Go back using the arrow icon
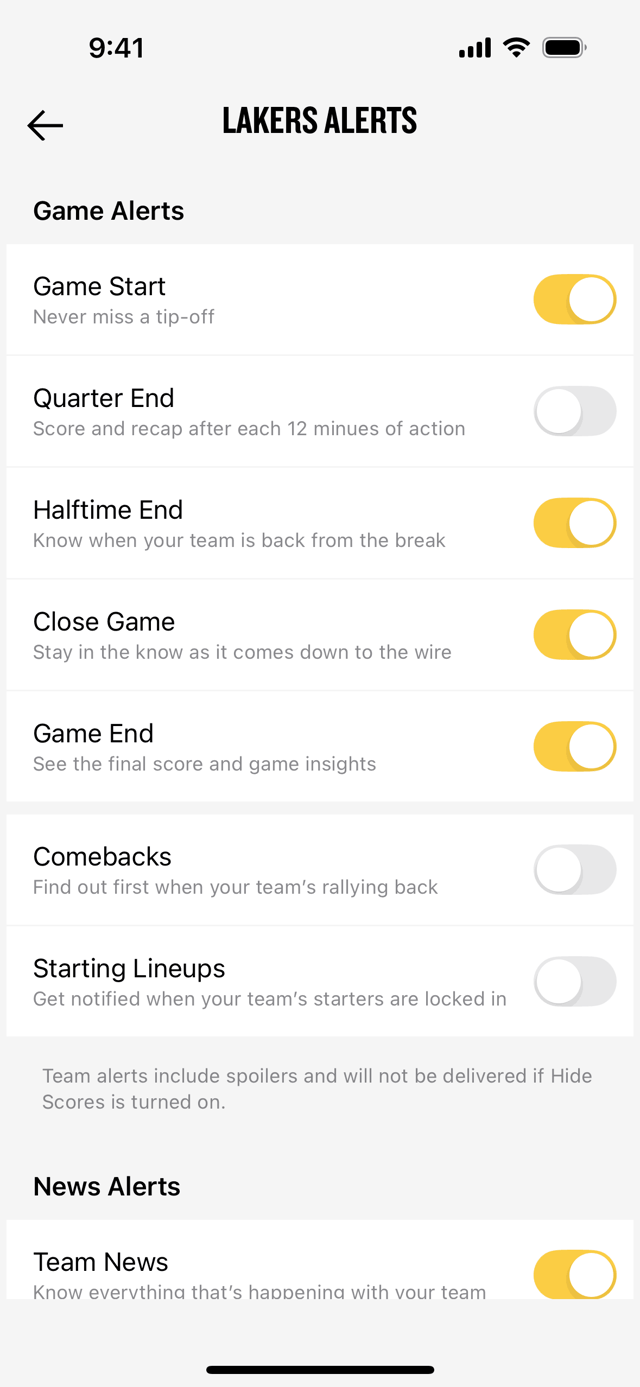This screenshot has width=640, height=1387. 45,125
